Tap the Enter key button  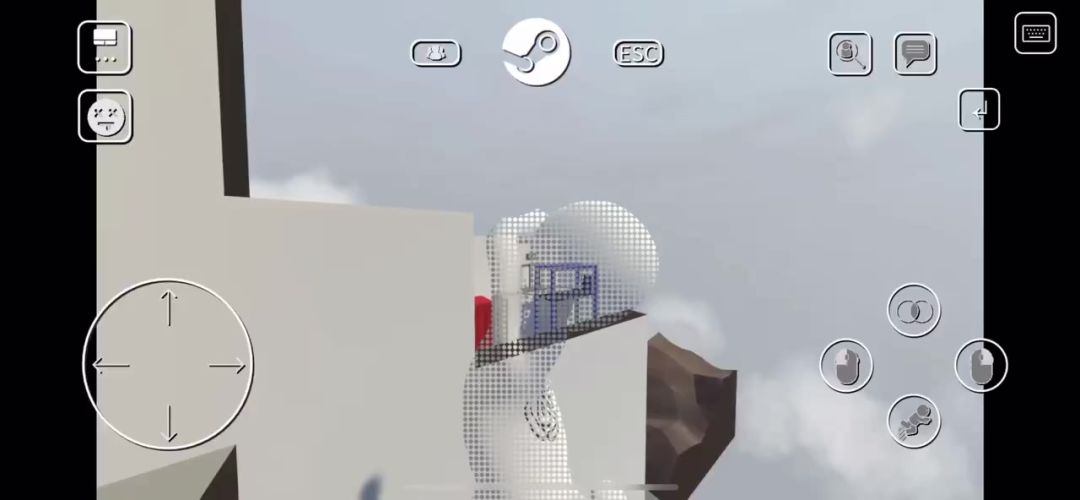click(x=979, y=109)
